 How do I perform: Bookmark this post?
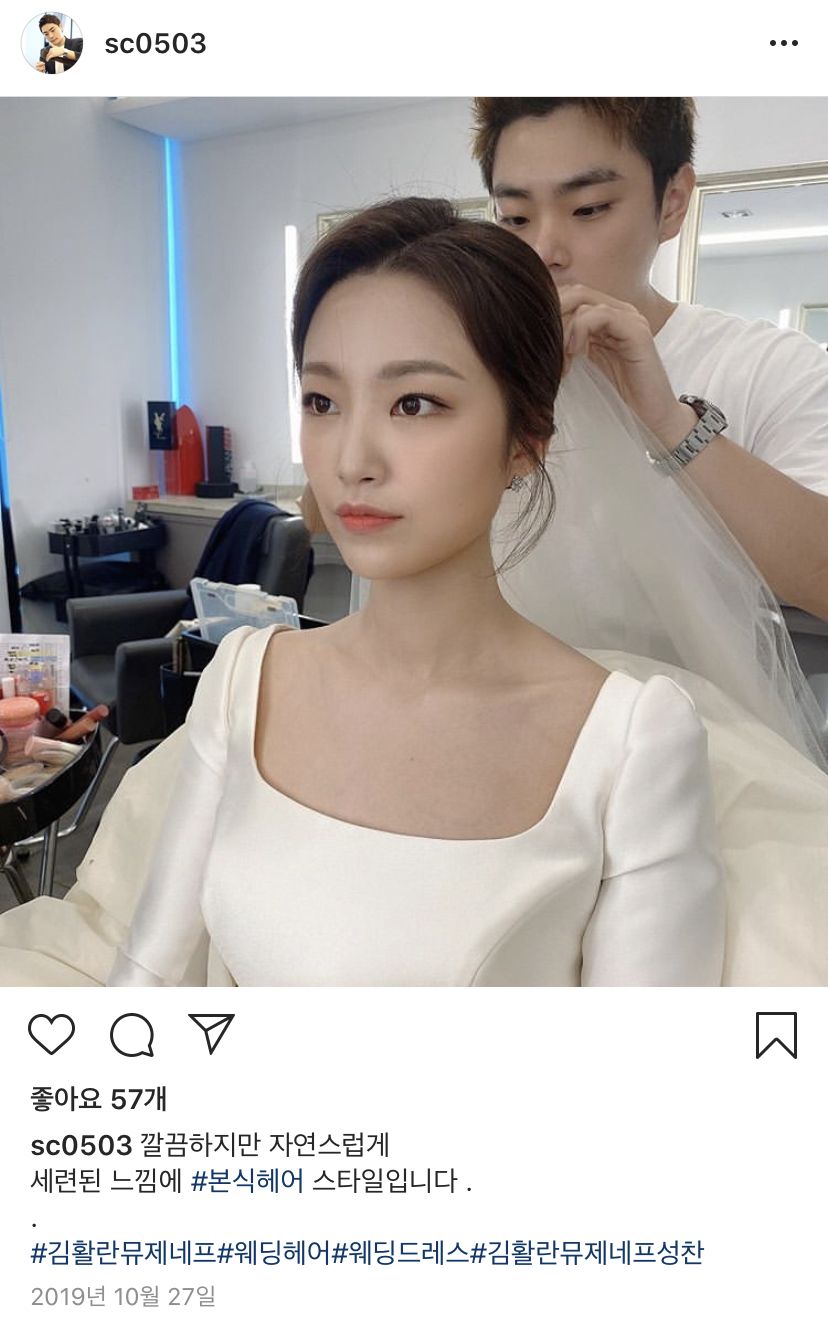(776, 1035)
